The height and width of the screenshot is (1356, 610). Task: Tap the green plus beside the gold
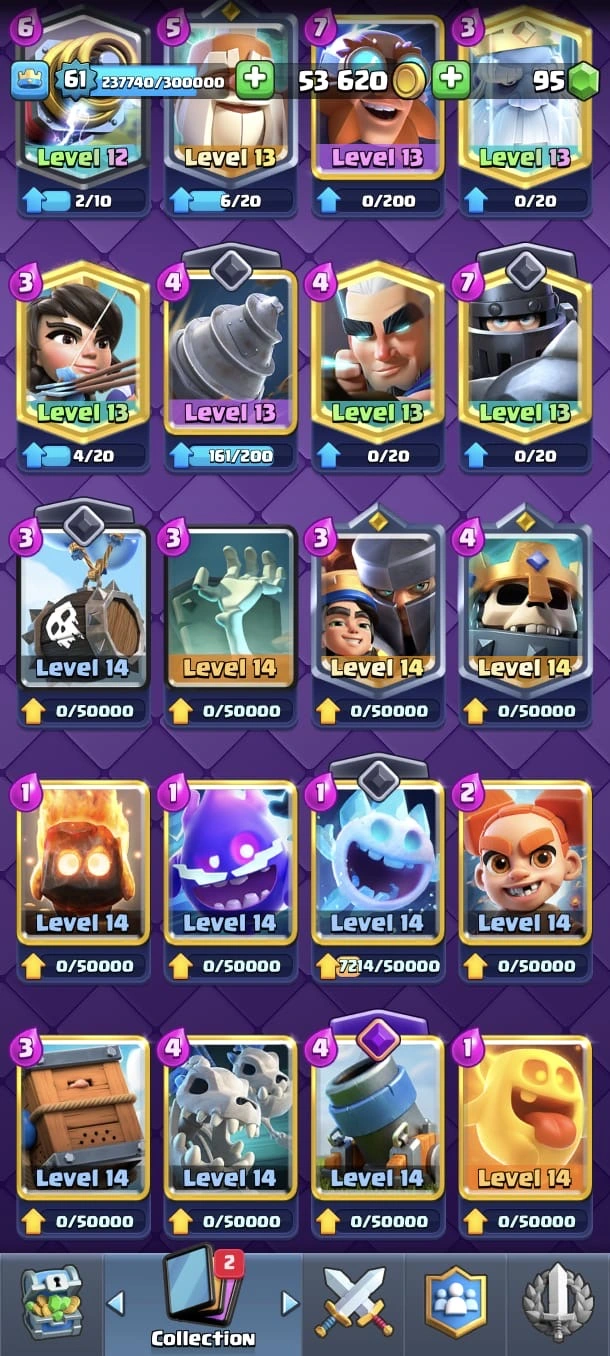pyautogui.click(x=452, y=79)
